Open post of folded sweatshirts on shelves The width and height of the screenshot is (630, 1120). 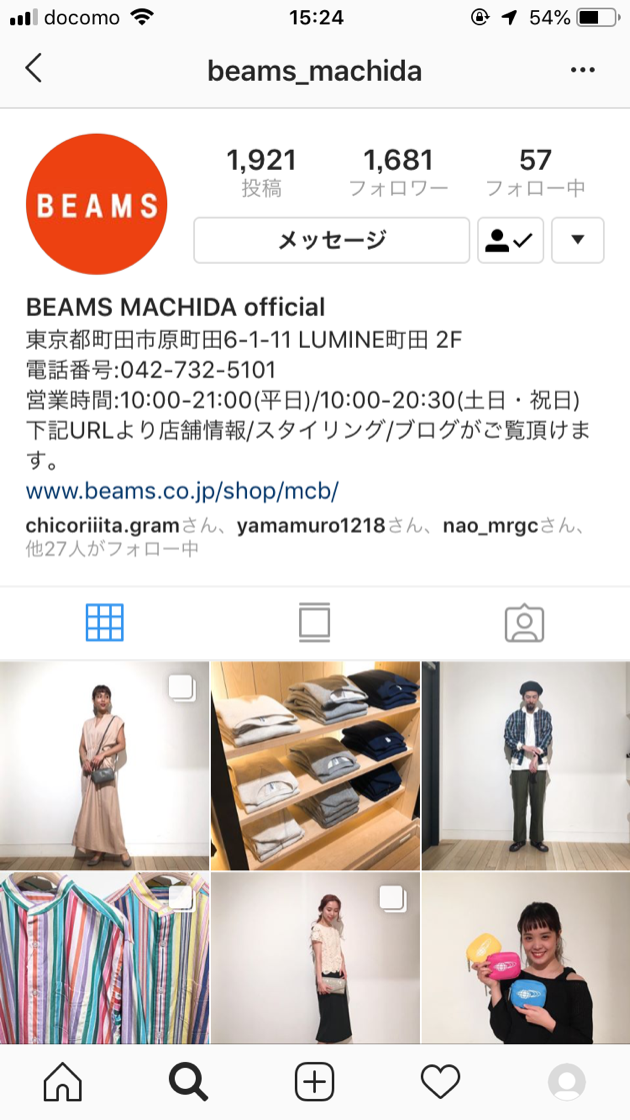tap(315, 765)
